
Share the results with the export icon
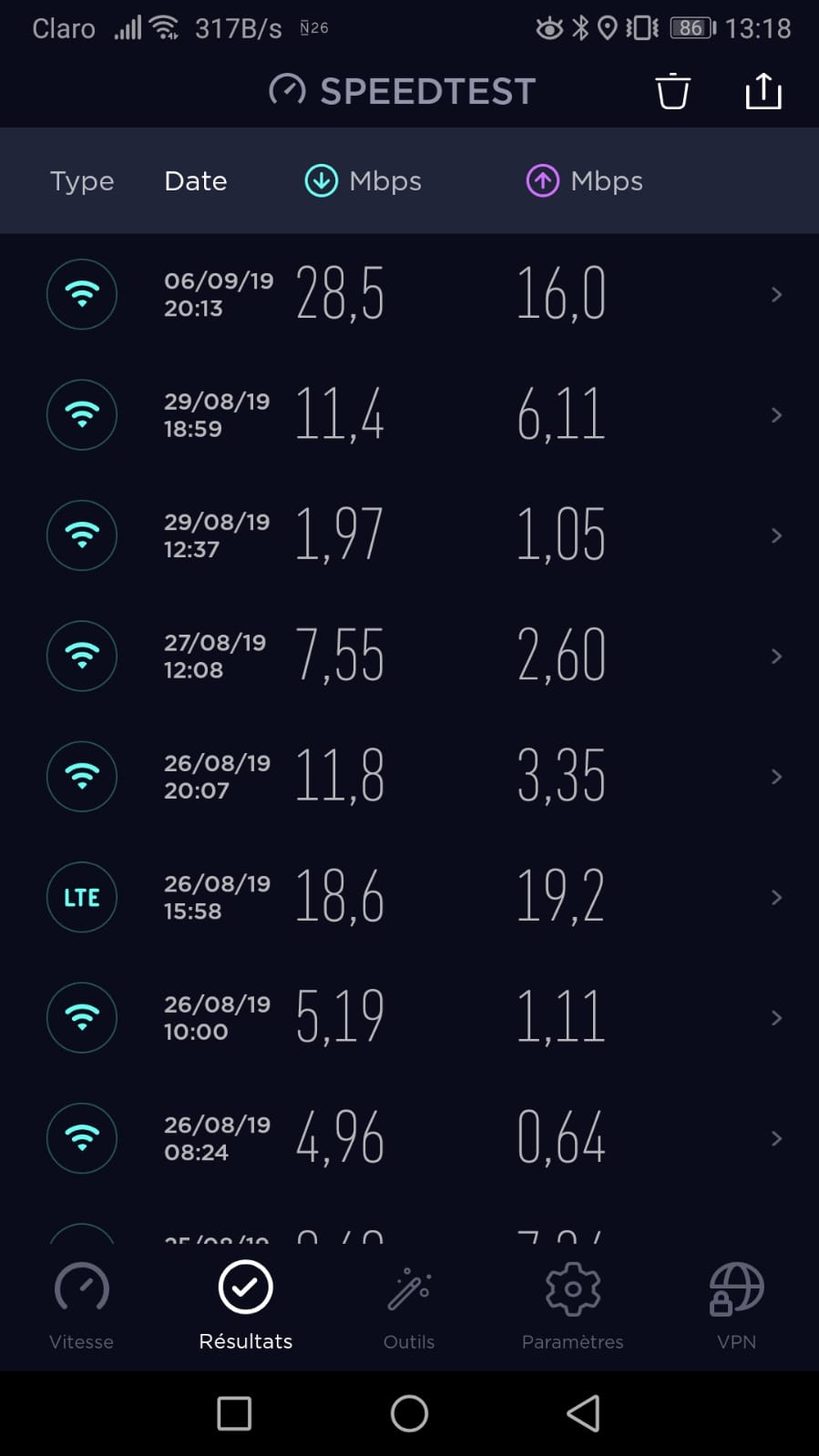[763, 91]
